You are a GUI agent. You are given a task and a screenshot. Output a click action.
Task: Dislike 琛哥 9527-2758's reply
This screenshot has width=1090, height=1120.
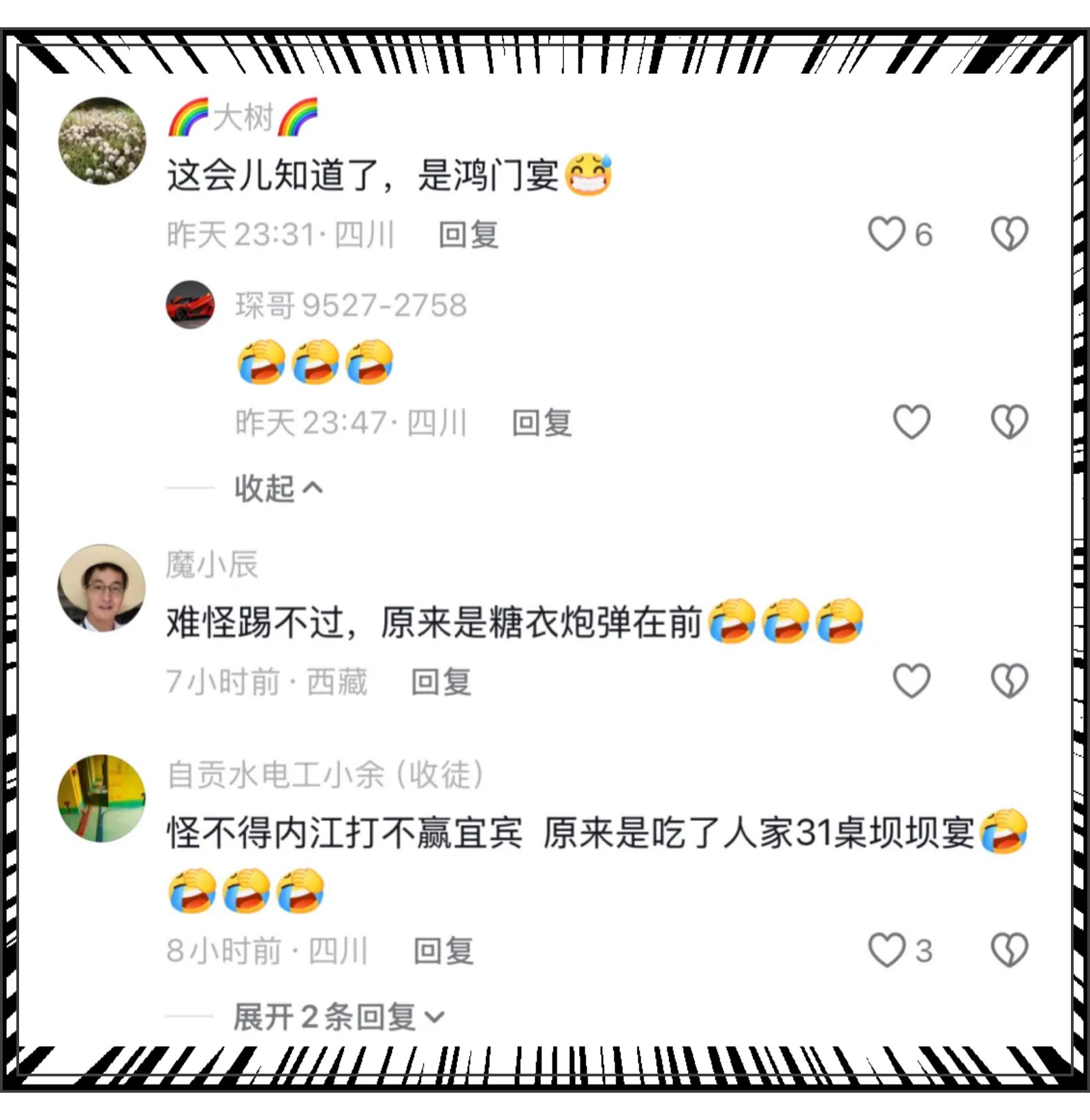pyautogui.click(x=1009, y=422)
